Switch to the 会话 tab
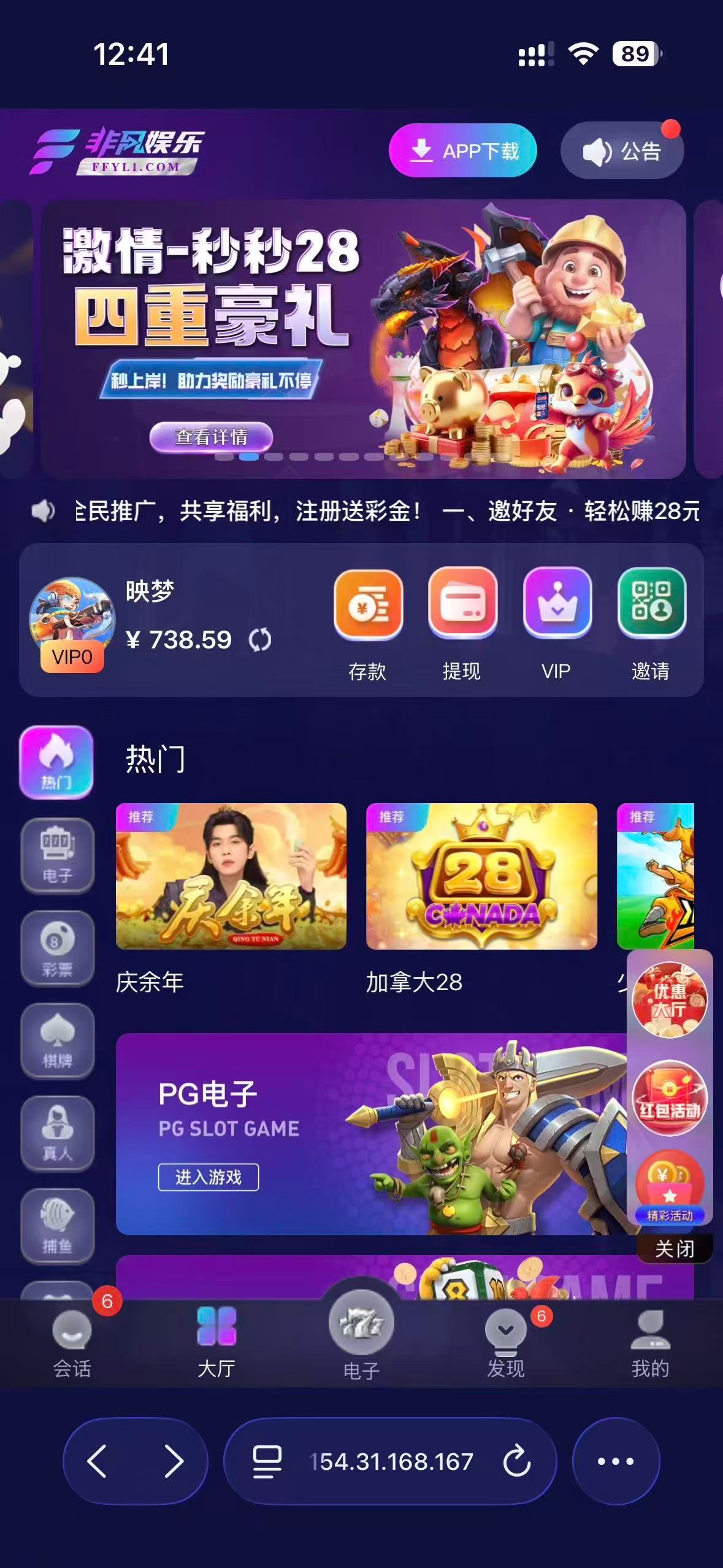The height and width of the screenshot is (1568, 723). 72,1343
